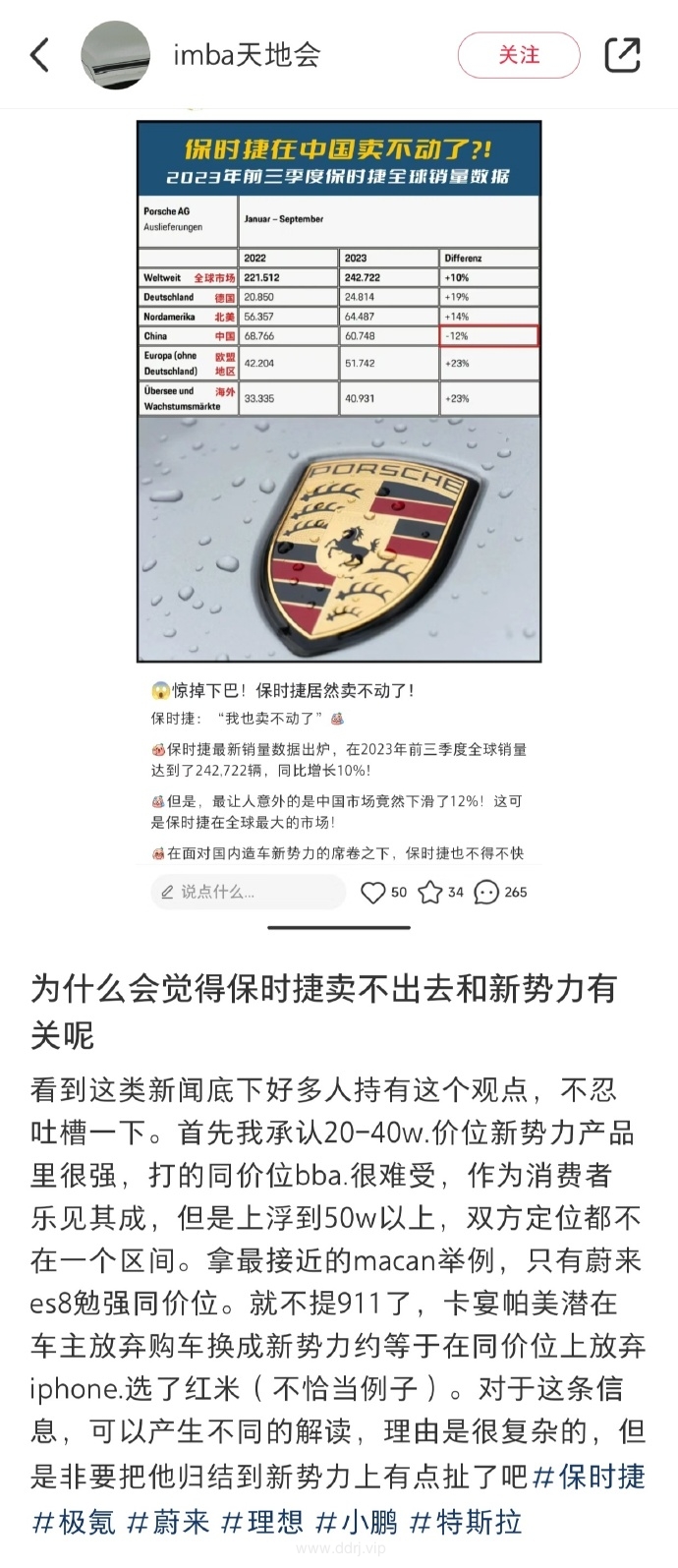This screenshot has width=678, height=1568.
Task: Open the Porsche sales post image
Action: 339,393
